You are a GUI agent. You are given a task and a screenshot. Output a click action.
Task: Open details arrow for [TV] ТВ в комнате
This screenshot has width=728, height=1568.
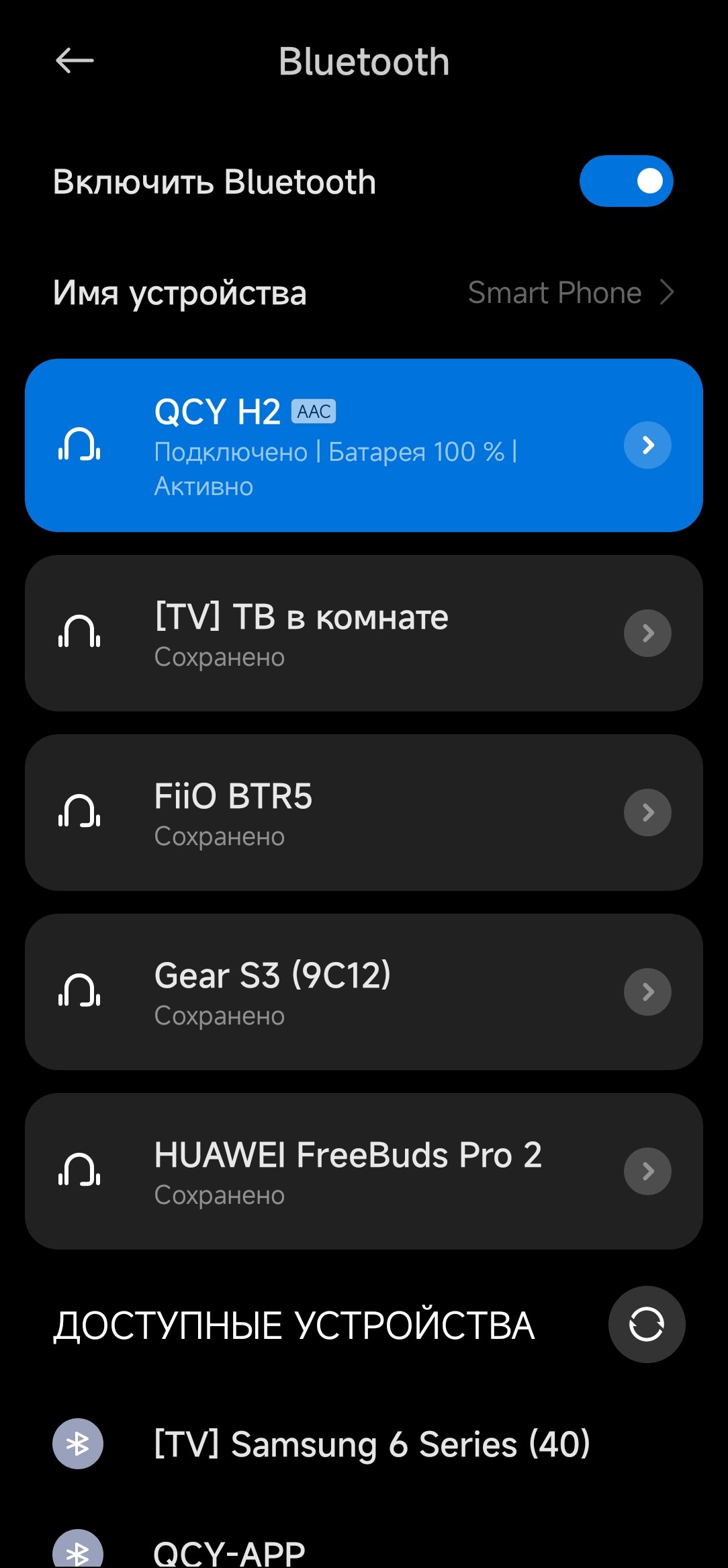pyautogui.click(x=647, y=633)
